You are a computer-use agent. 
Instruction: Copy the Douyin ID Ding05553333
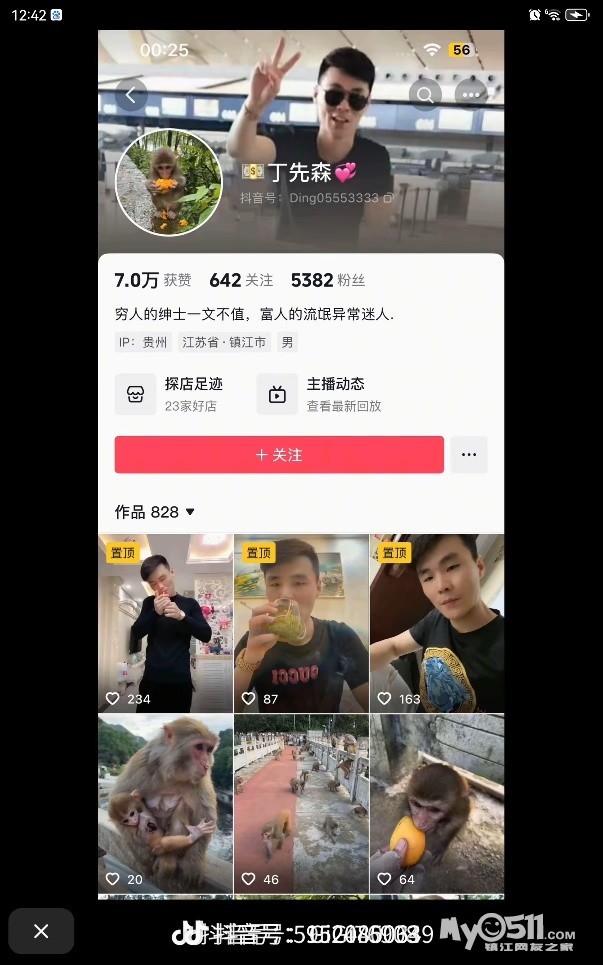tap(388, 198)
